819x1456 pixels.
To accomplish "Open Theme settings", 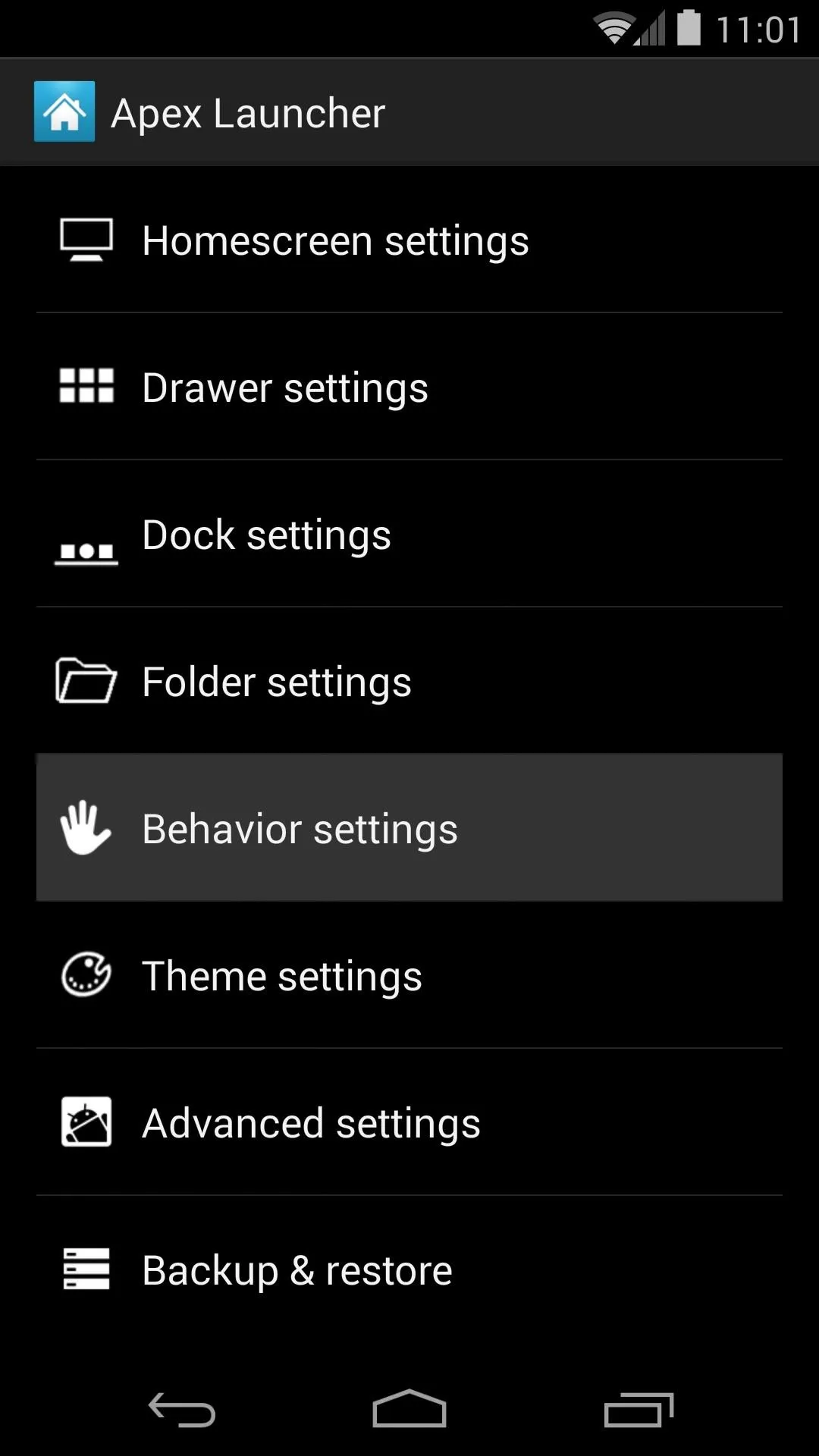I will 409,975.
